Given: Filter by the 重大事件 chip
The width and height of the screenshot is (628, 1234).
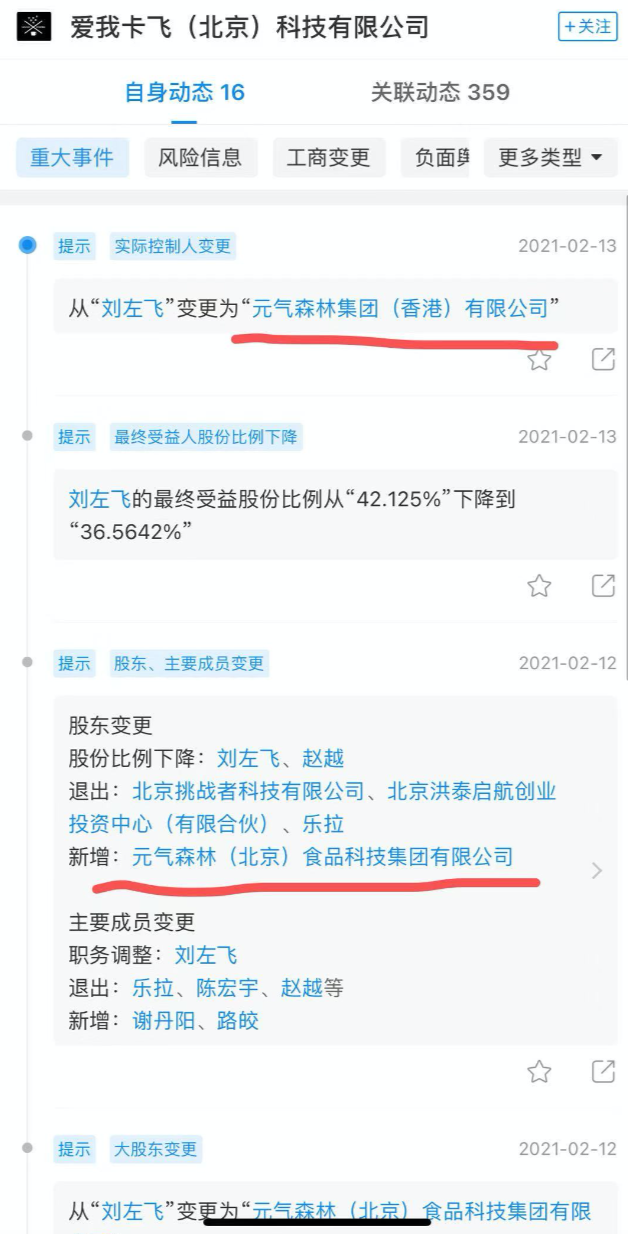Looking at the screenshot, I should pos(72,158).
